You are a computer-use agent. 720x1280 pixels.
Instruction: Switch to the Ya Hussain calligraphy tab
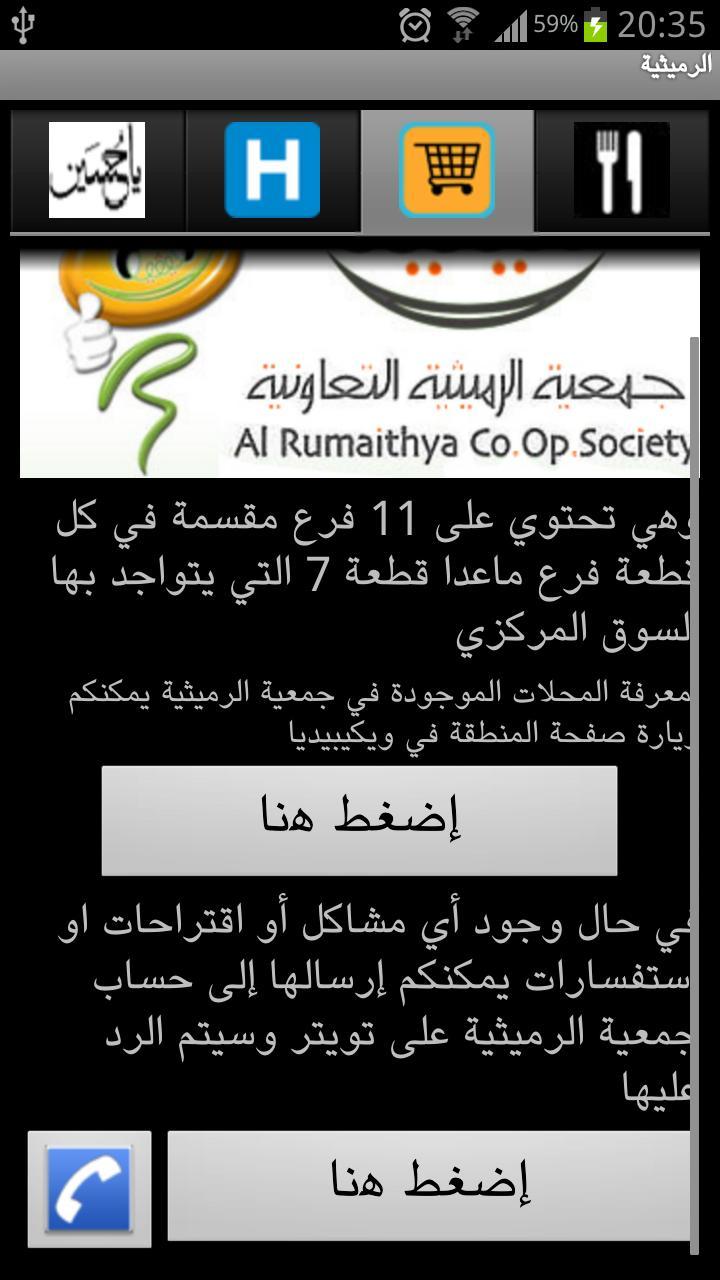(x=97, y=171)
